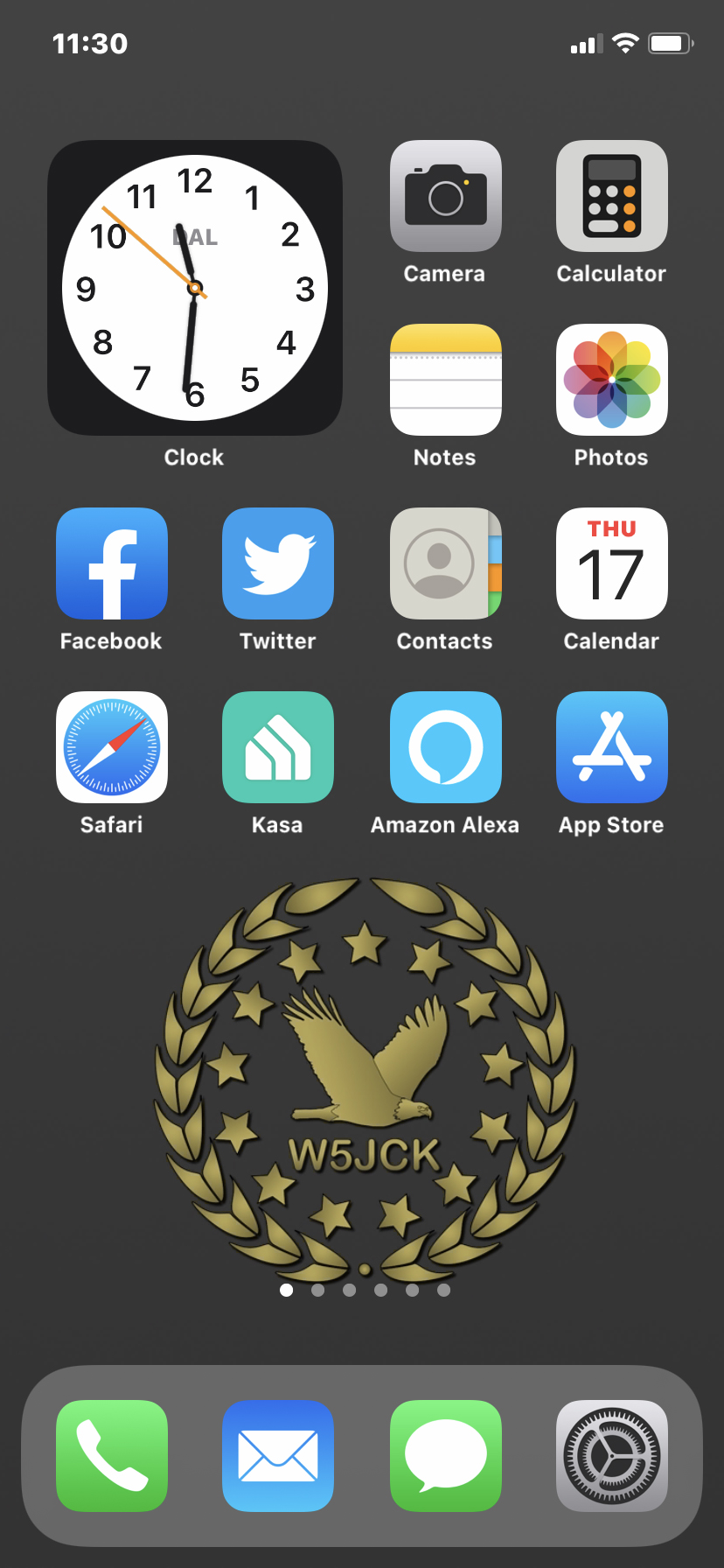The image size is (724, 1568).
Task: Open the Notes app
Action: tap(445, 381)
